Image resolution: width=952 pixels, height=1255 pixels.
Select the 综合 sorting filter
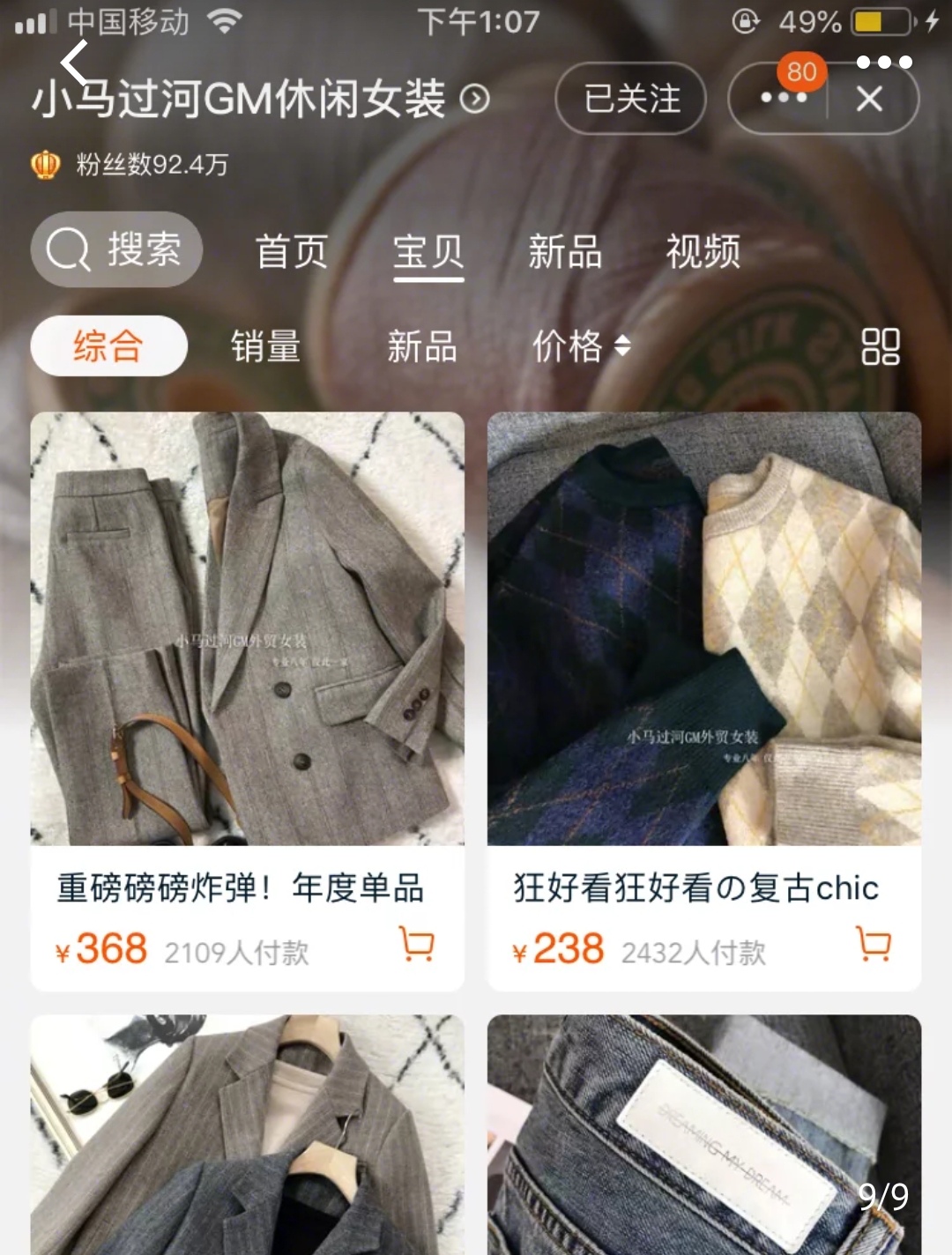click(107, 347)
